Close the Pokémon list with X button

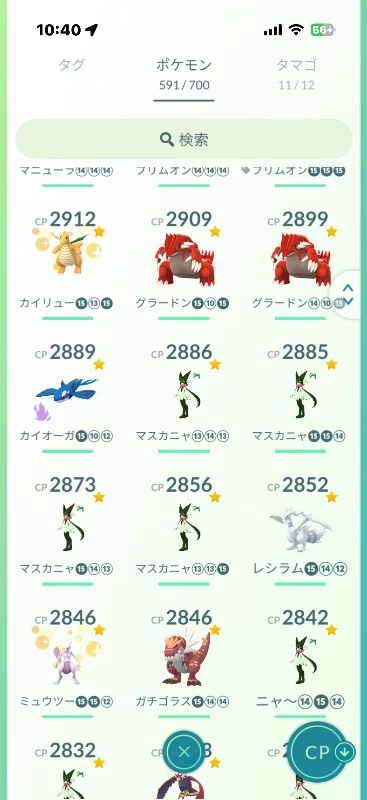pos(185,751)
